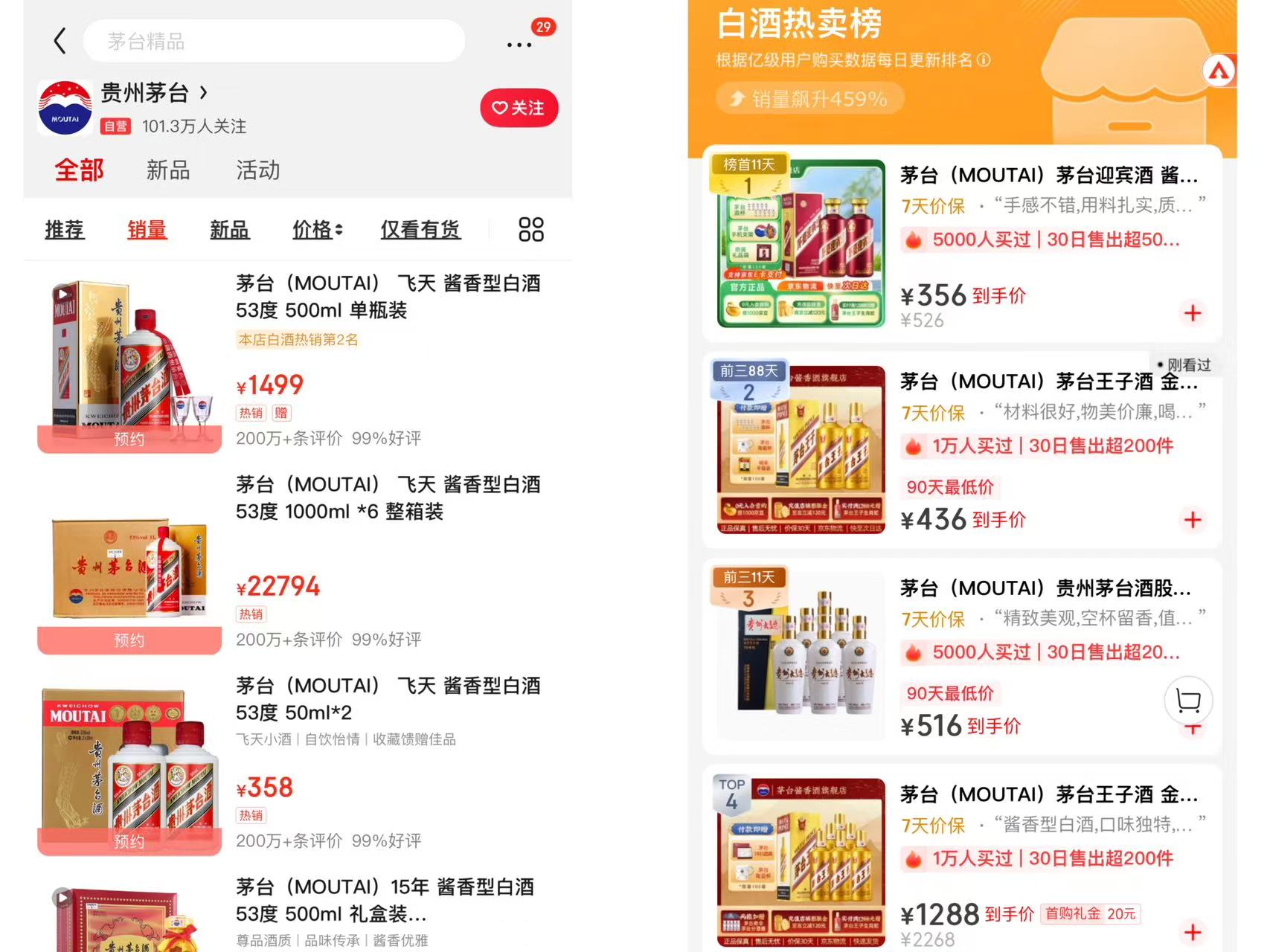Open the 茅台精品 search box
1270x952 pixels.
pyautogui.click(x=274, y=41)
